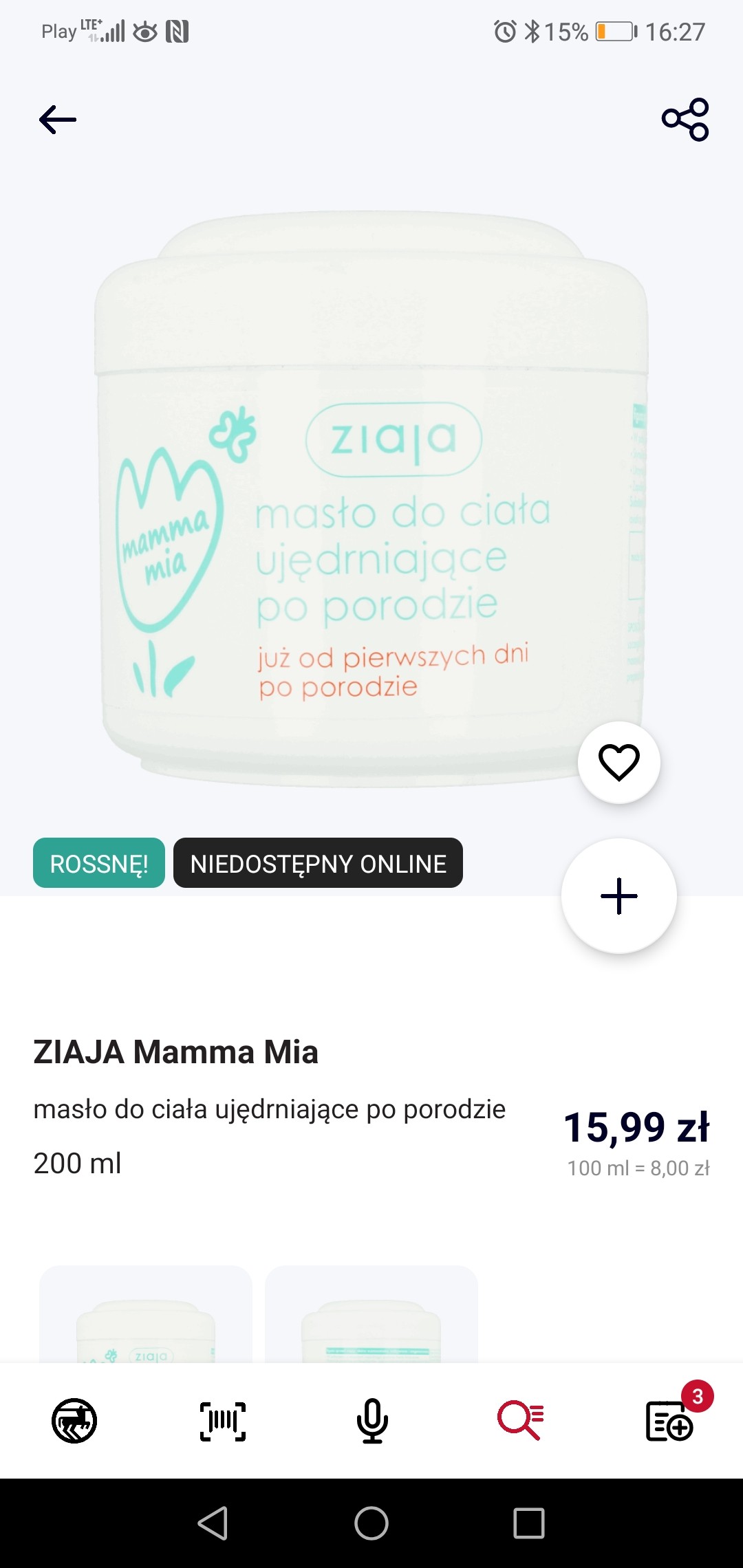Tap the plus button to add product
Image resolution: width=743 pixels, height=1568 pixels.
[x=619, y=896]
